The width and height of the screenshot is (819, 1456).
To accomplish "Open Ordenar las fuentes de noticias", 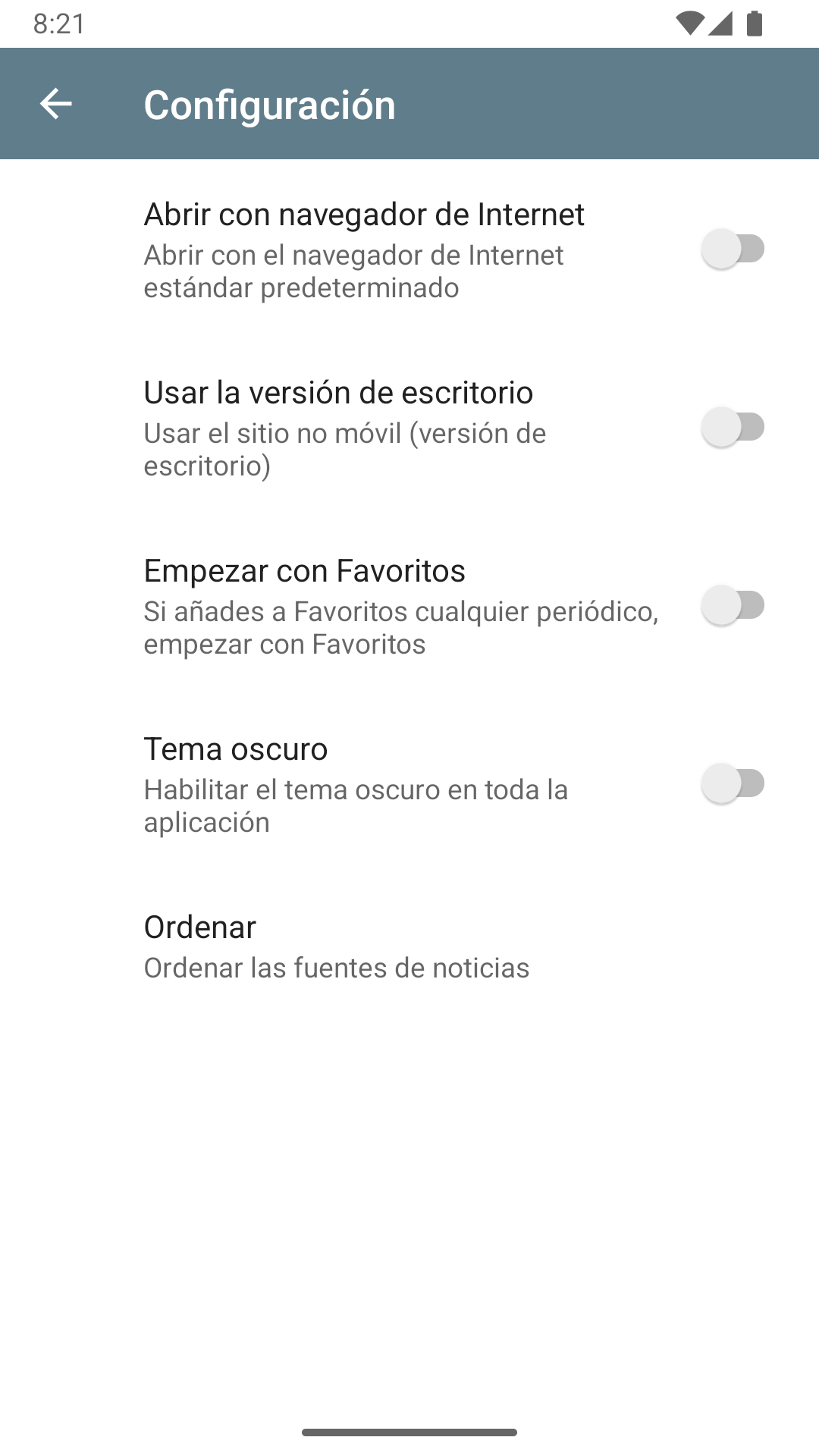I will (x=337, y=946).
